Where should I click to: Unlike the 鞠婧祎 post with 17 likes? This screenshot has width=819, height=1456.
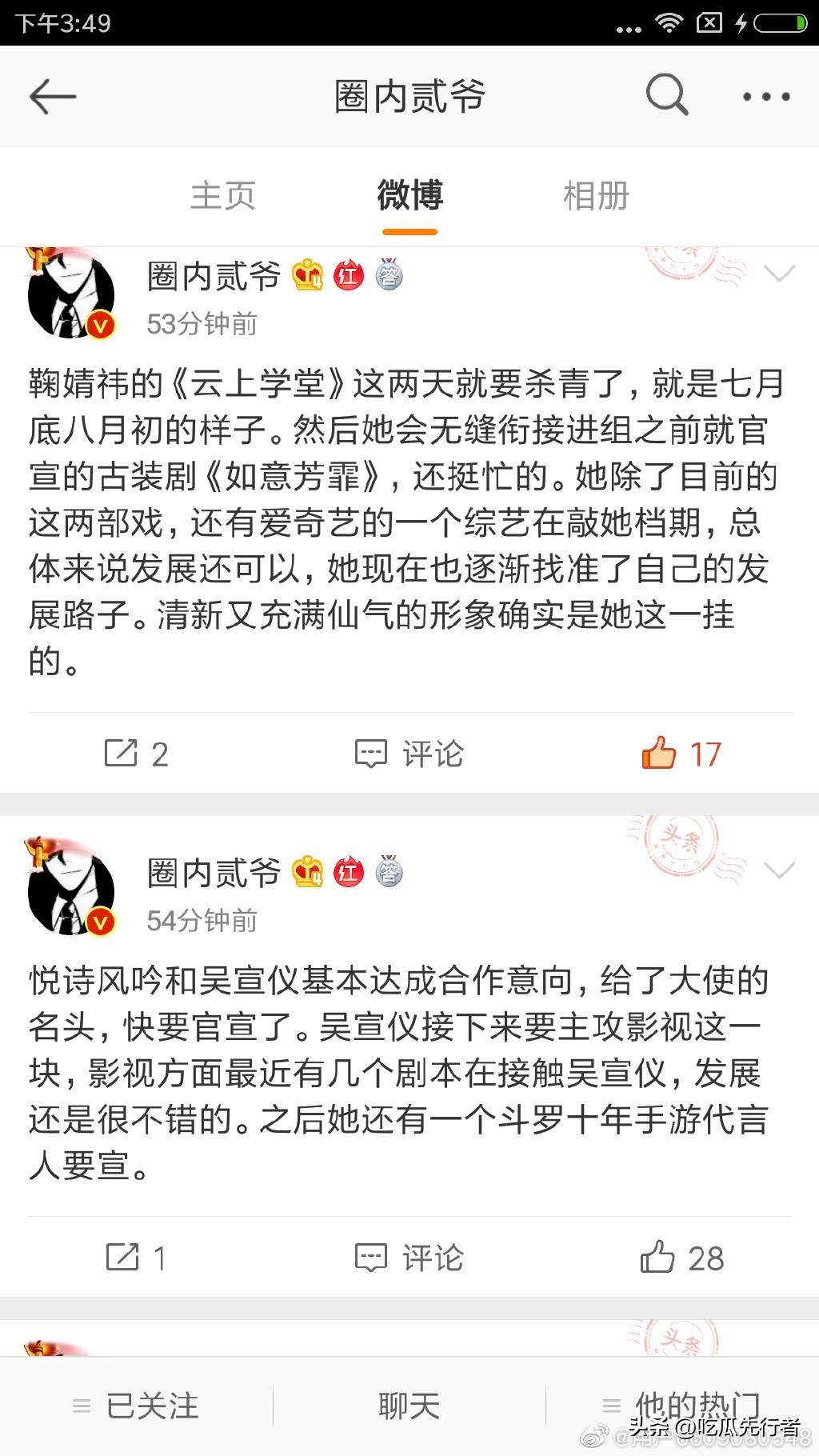(681, 754)
